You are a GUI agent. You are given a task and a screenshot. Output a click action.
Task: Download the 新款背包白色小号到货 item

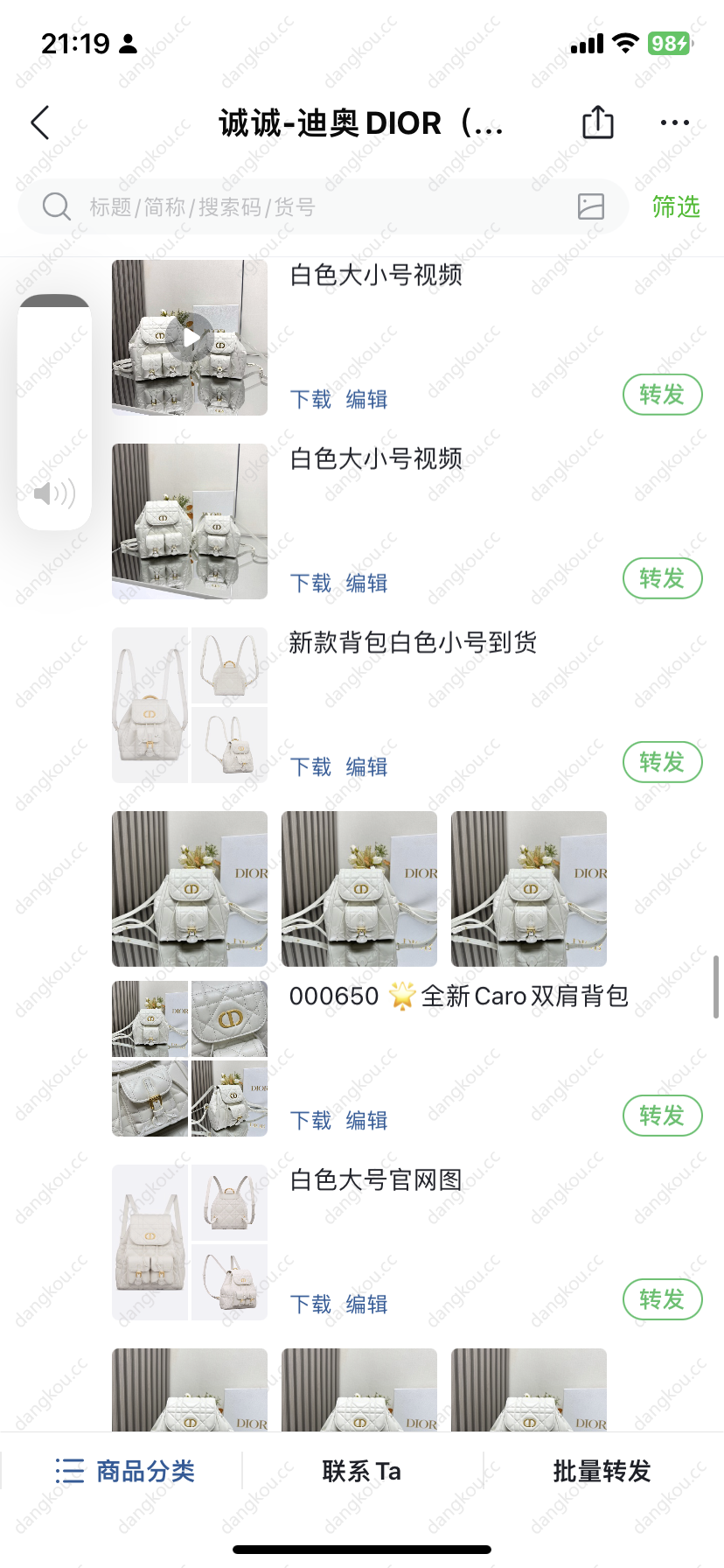(310, 767)
